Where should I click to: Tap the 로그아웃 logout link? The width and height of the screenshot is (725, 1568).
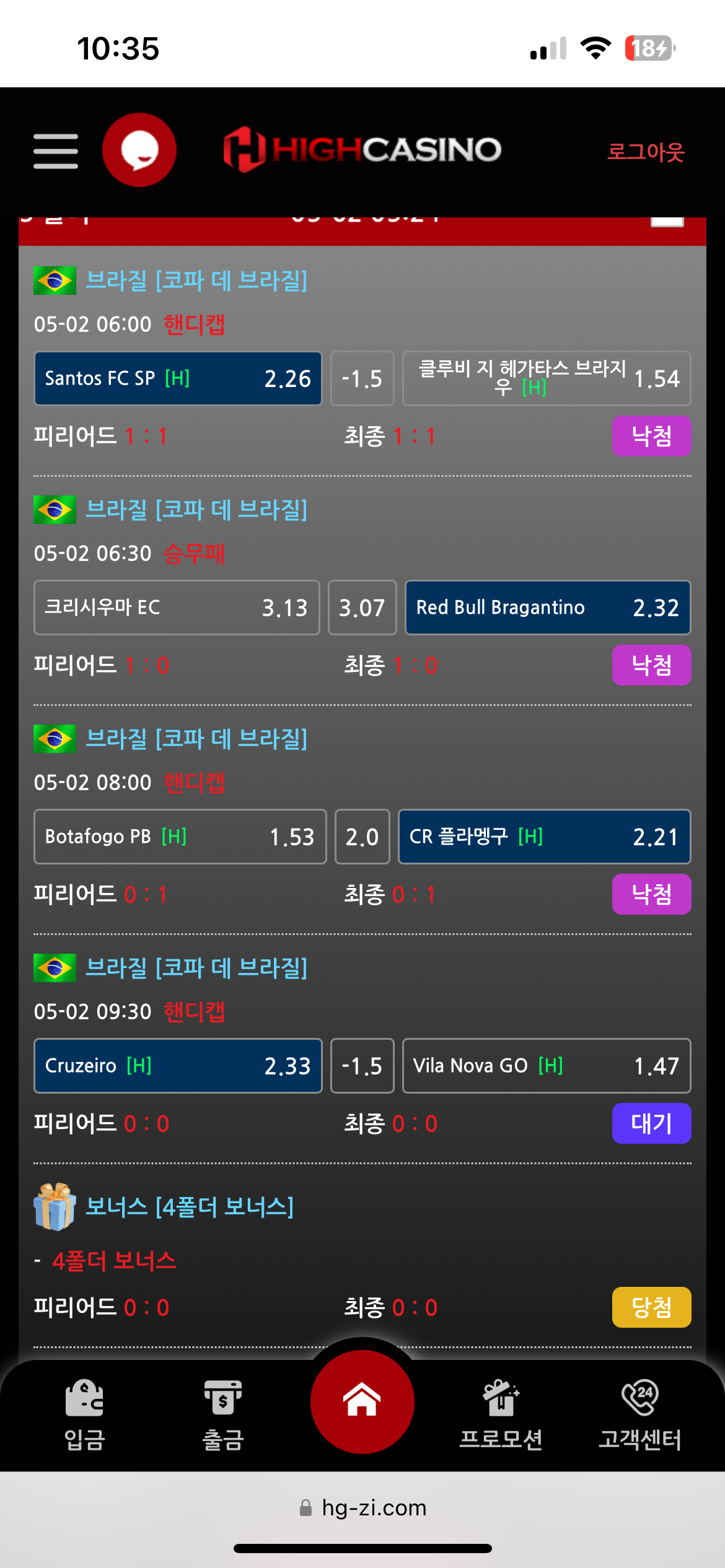click(x=645, y=152)
